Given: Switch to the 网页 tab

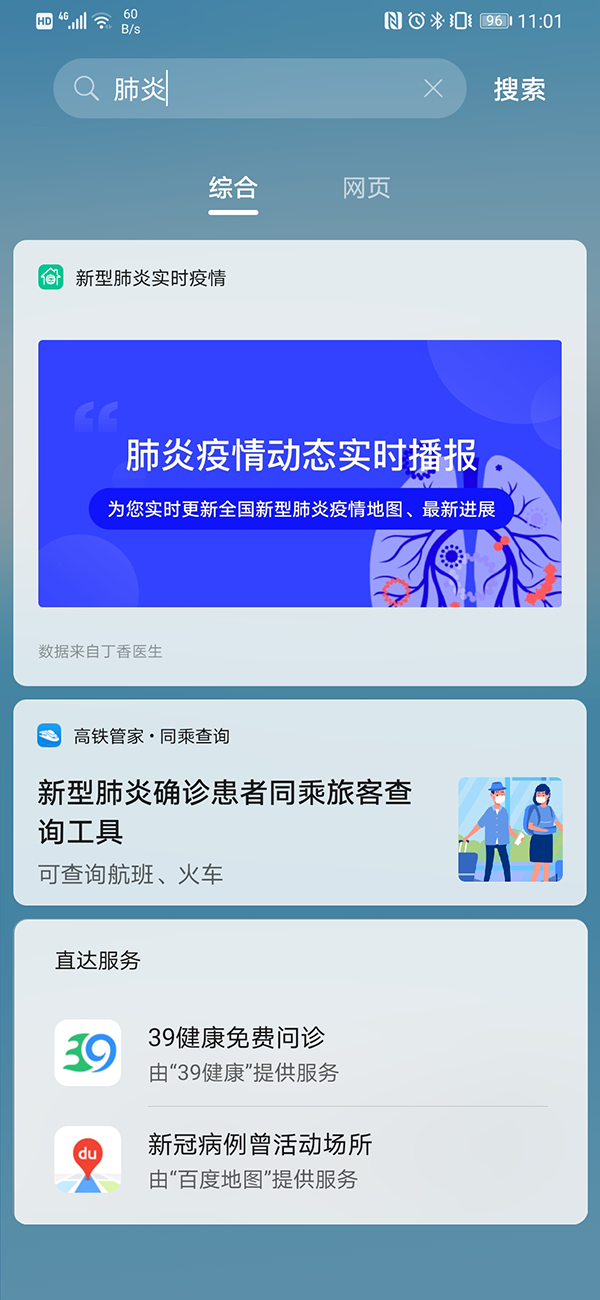Looking at the screenshot, I should (x=366, y=188).
